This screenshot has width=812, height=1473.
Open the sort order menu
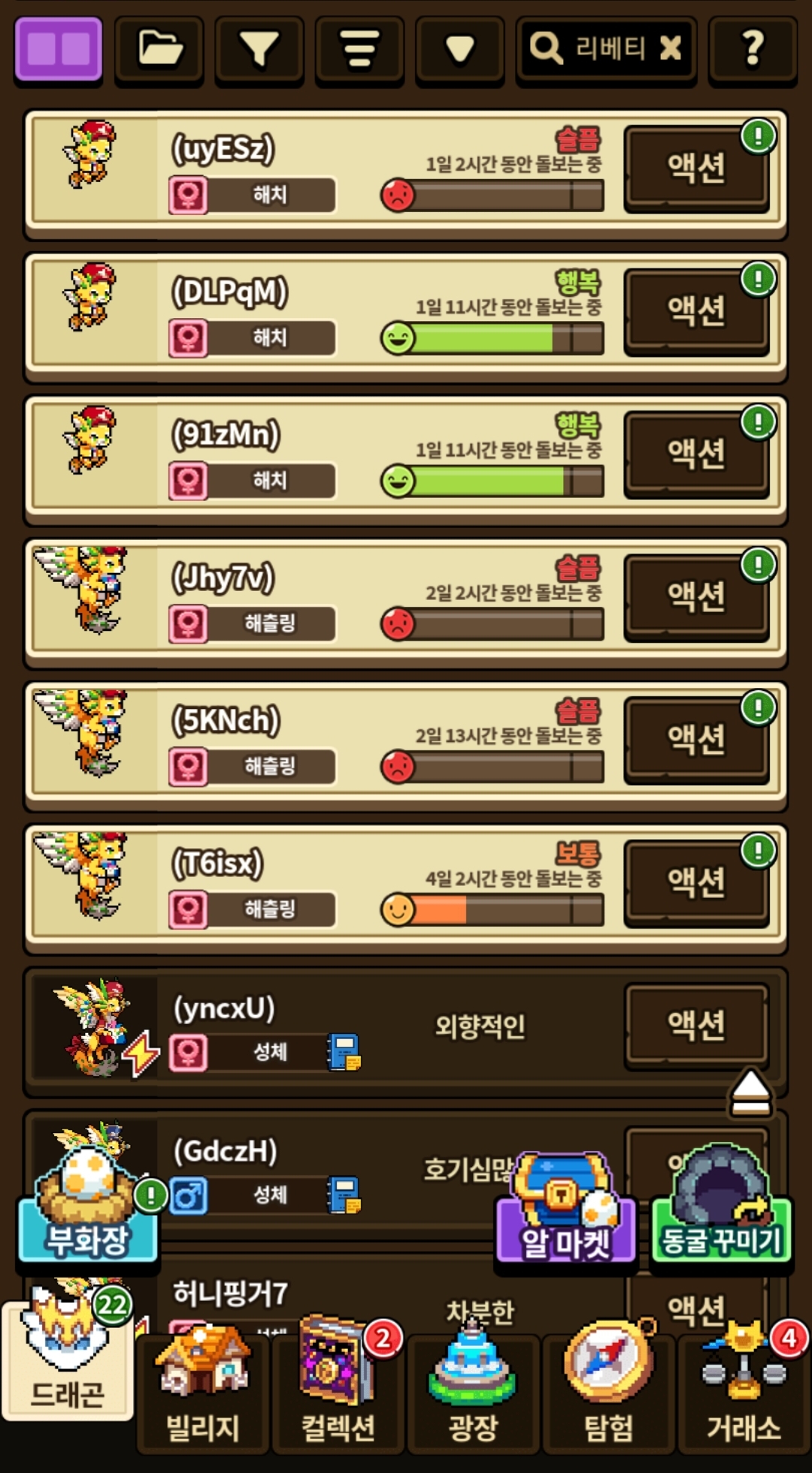click(x=359, y=49)
